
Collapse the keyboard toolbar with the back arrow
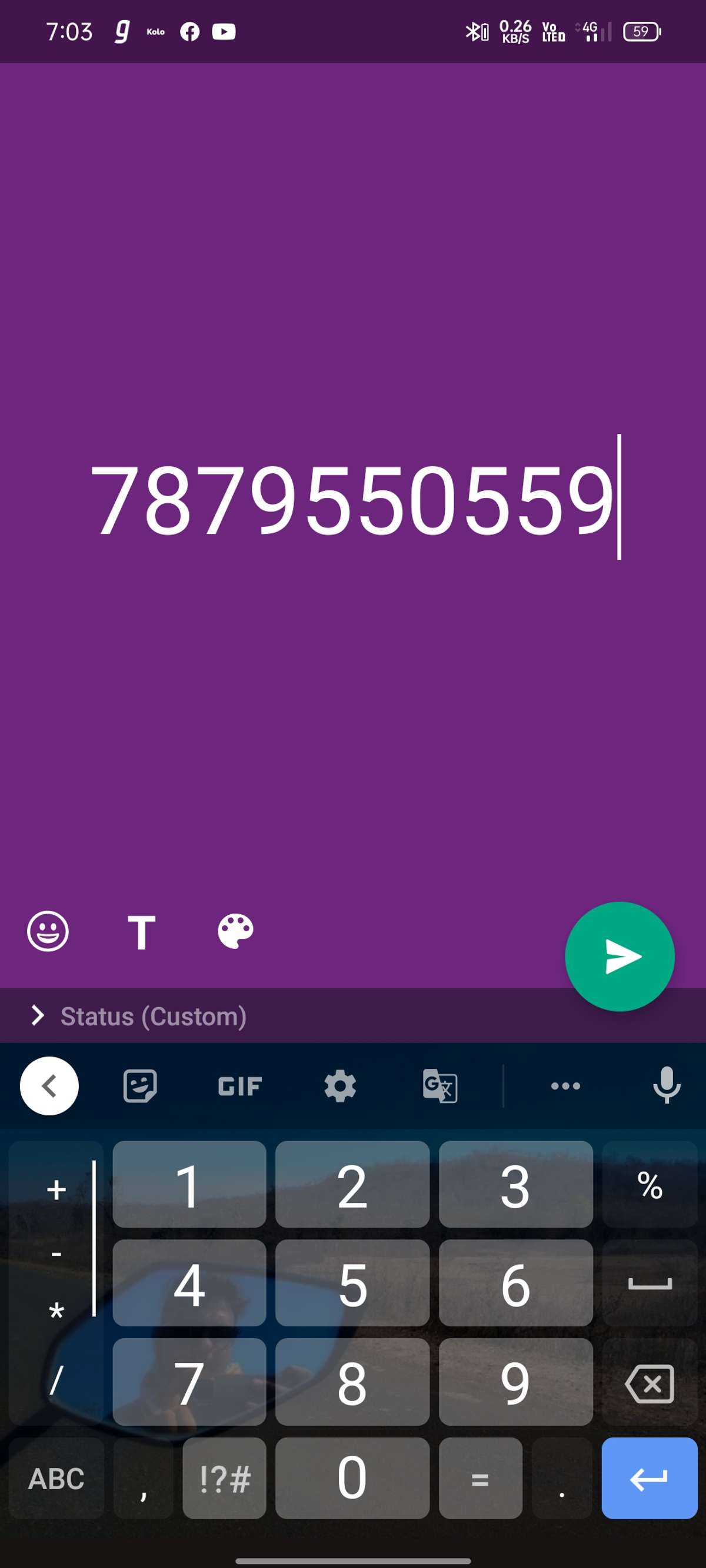49,1086
